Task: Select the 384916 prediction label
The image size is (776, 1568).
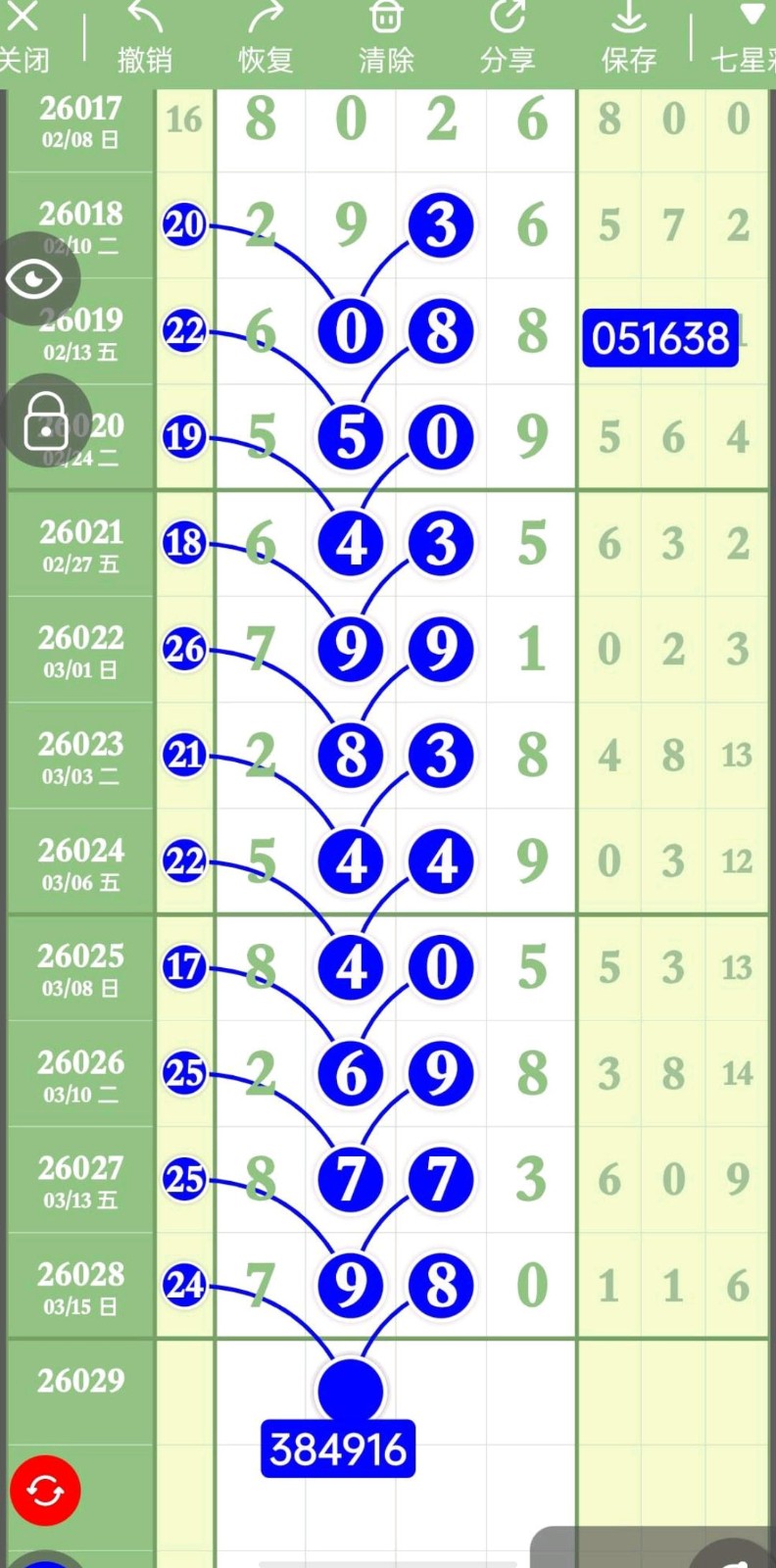Action: pyautogui.click(x=338, y=1448)
